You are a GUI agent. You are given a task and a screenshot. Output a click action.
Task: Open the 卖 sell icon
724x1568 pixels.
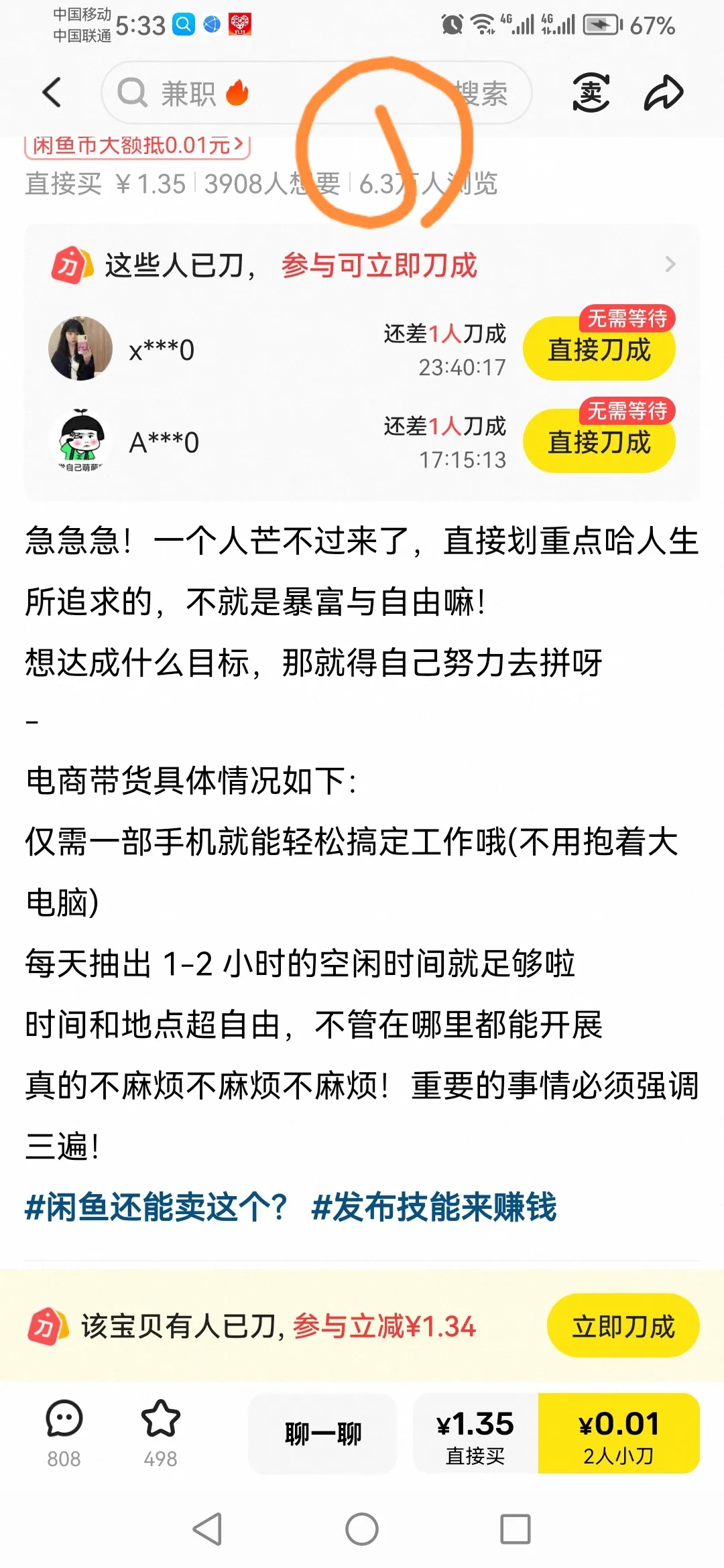pos(591,92)
